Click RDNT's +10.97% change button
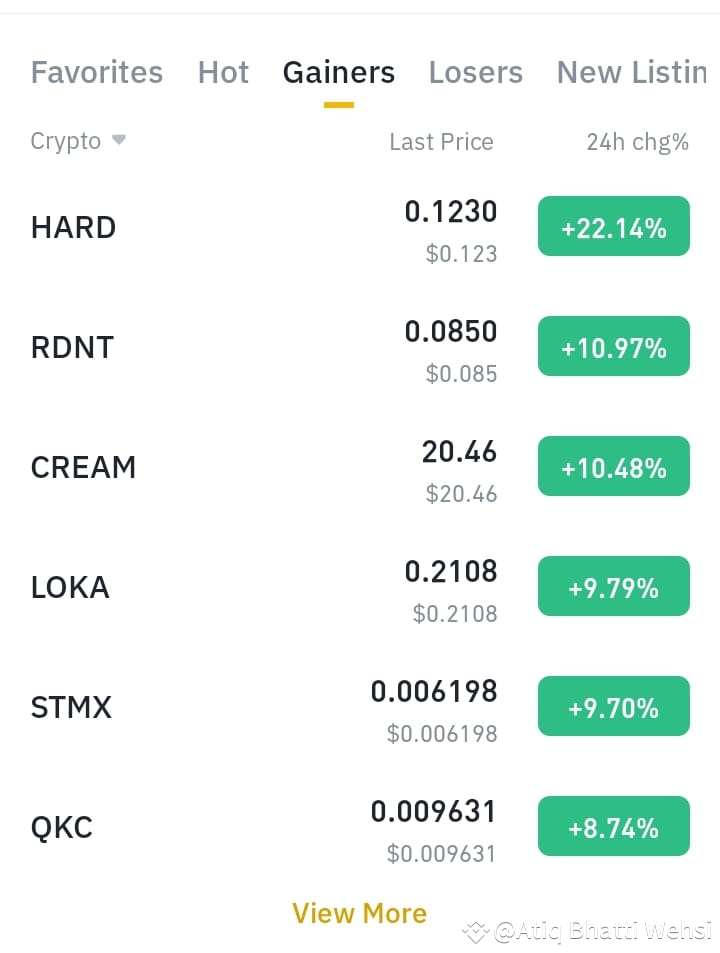Viewport: 720px width, 953px height. [x=613, y=346]
